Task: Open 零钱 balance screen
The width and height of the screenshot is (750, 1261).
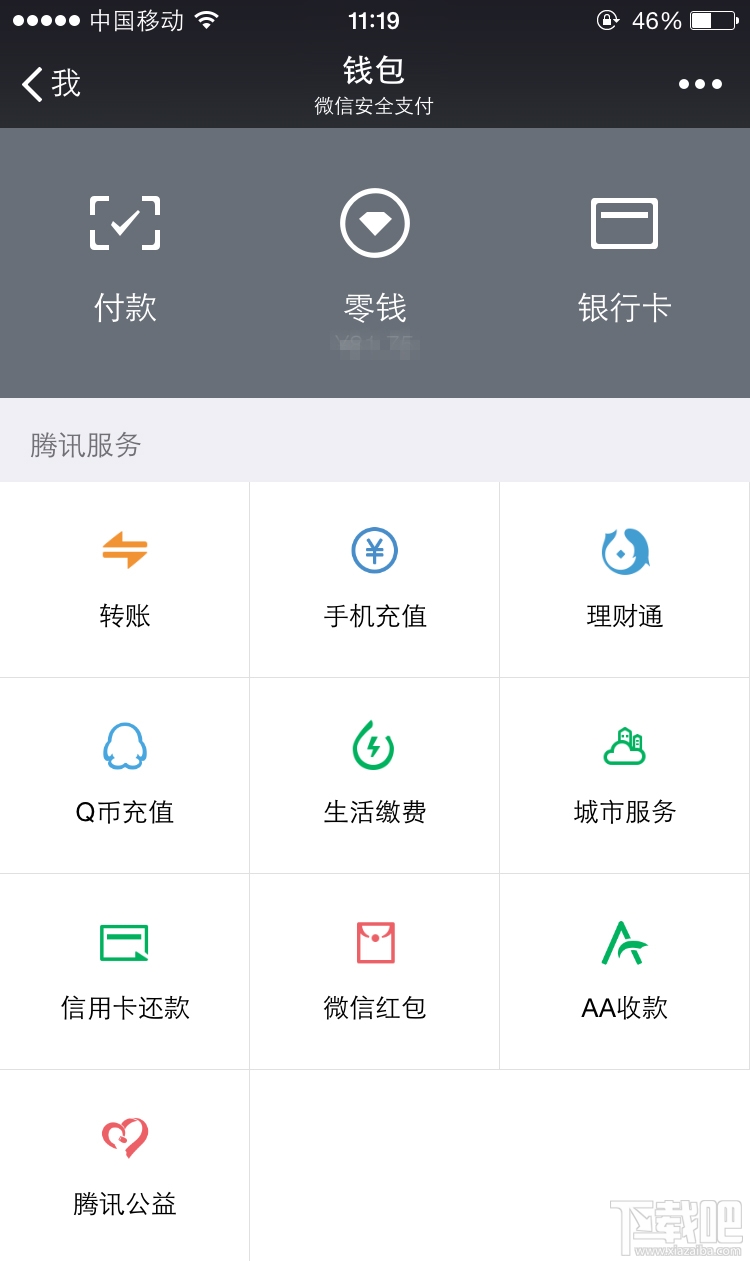Action: [374, 250]
